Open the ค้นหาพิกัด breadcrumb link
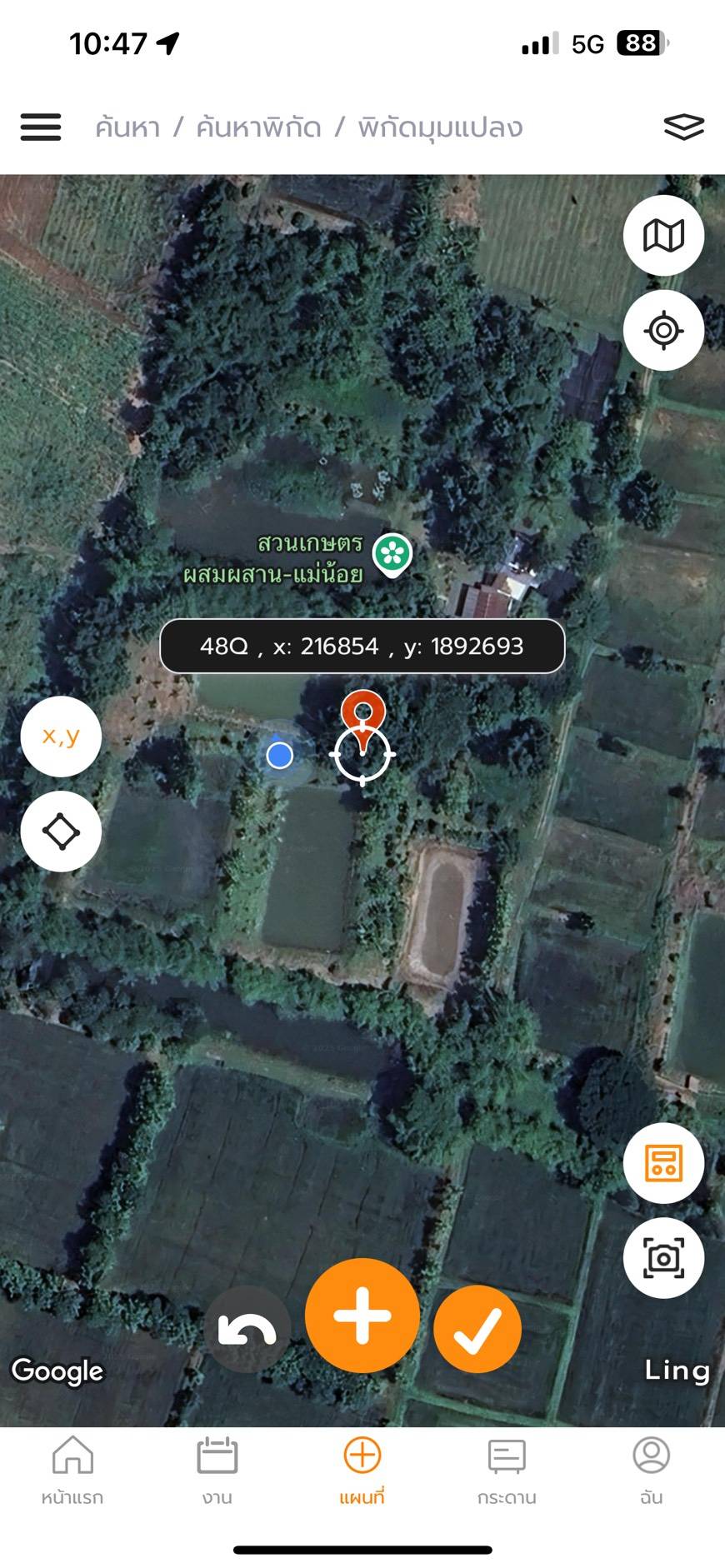Viewport: 725px width, 1568px height. coord(258,127)
